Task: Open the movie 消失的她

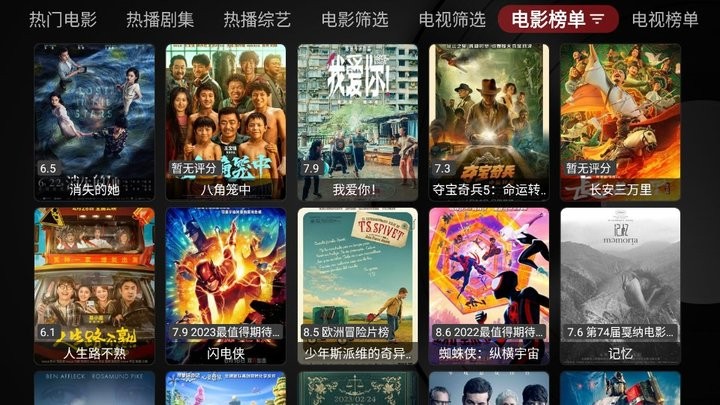Action: click(94, 120)
